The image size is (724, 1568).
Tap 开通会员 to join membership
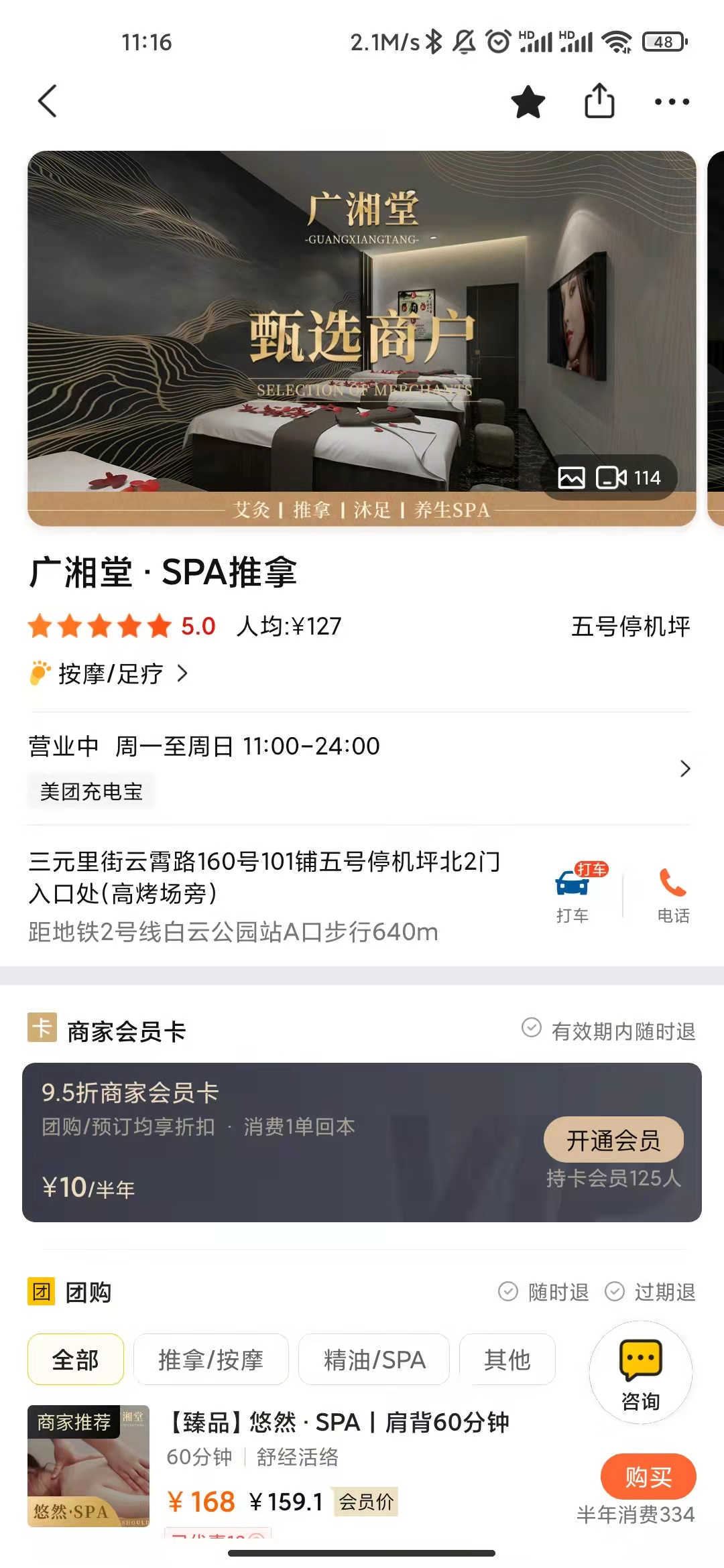613,1140
